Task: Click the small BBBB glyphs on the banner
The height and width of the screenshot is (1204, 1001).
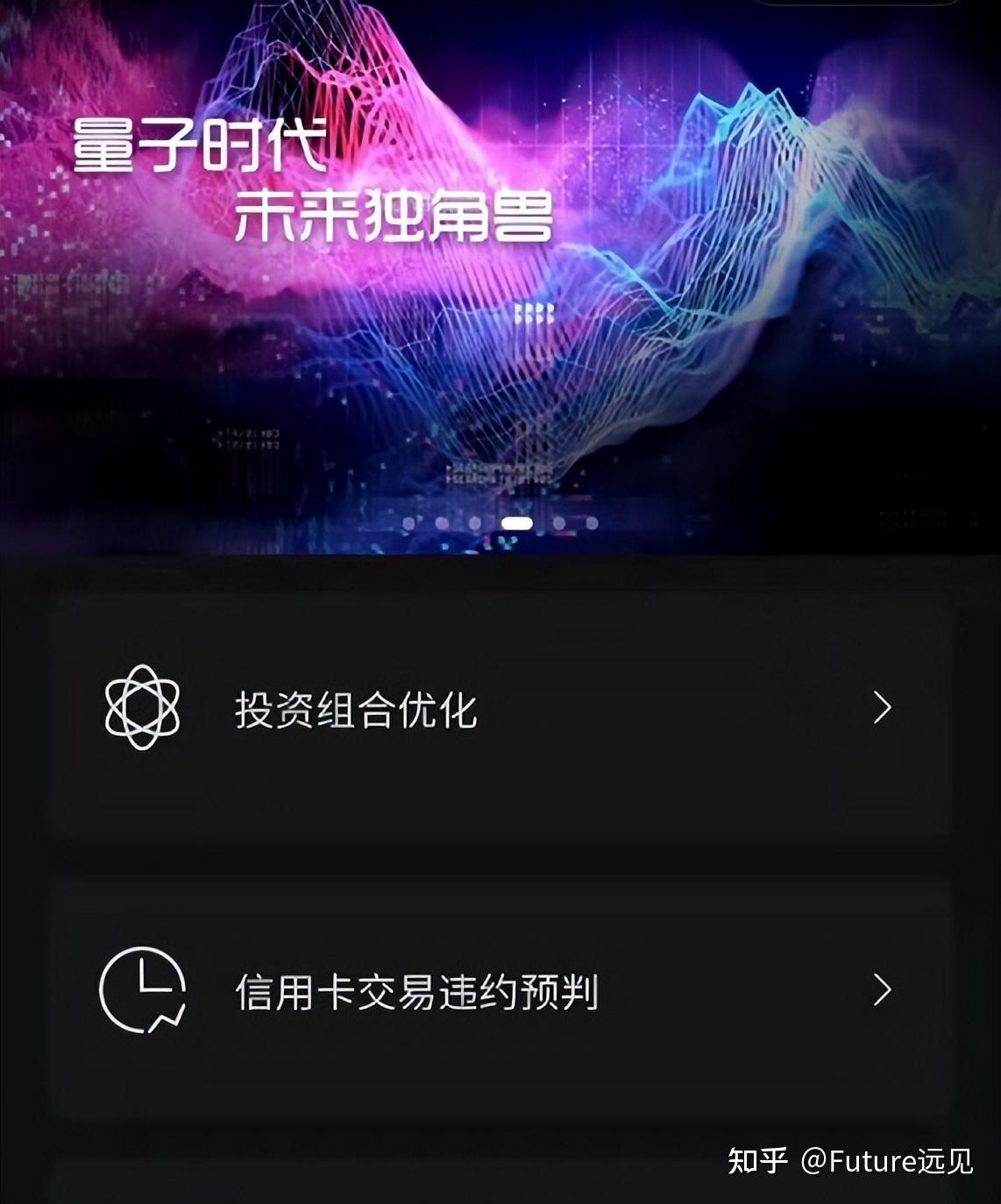Action: [535, 315]
